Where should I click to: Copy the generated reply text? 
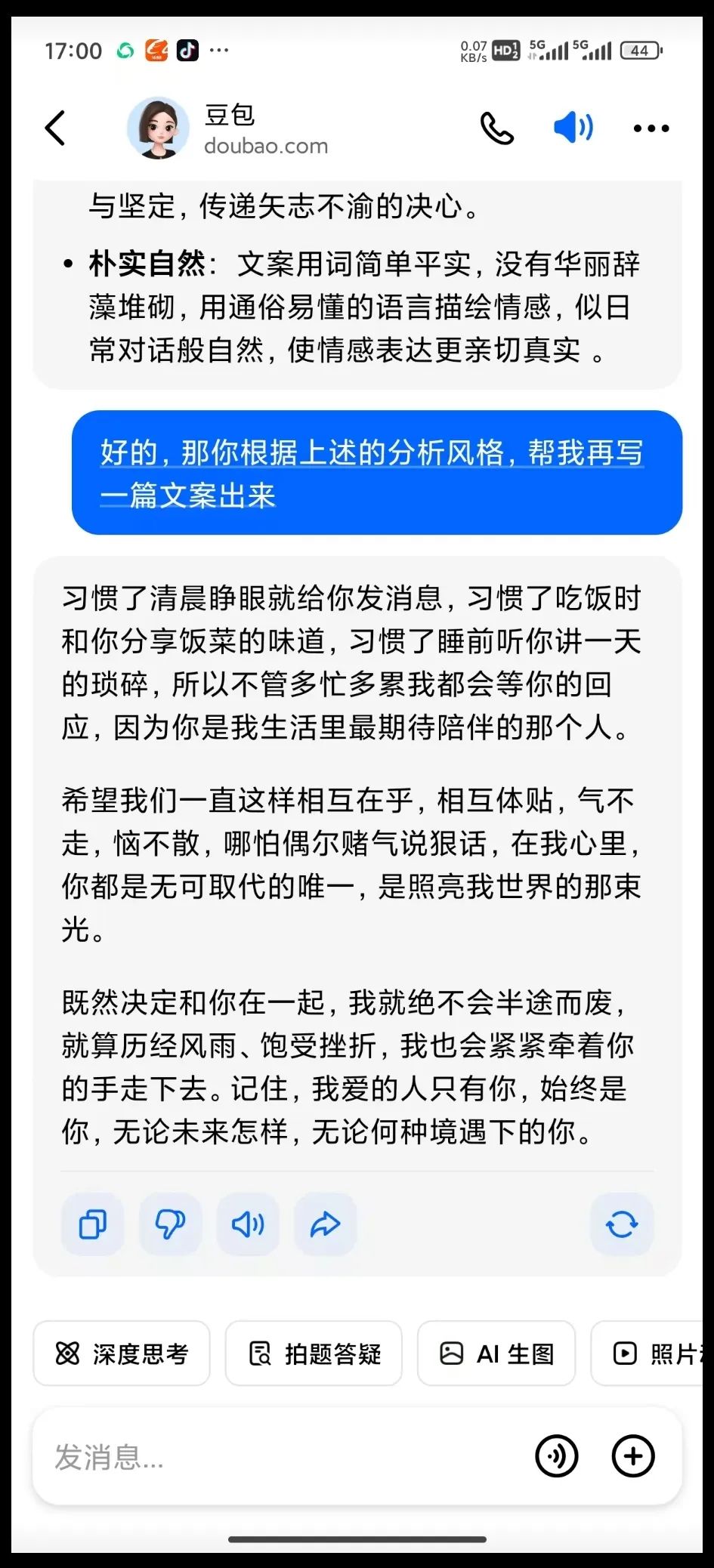pos(93,1224)
